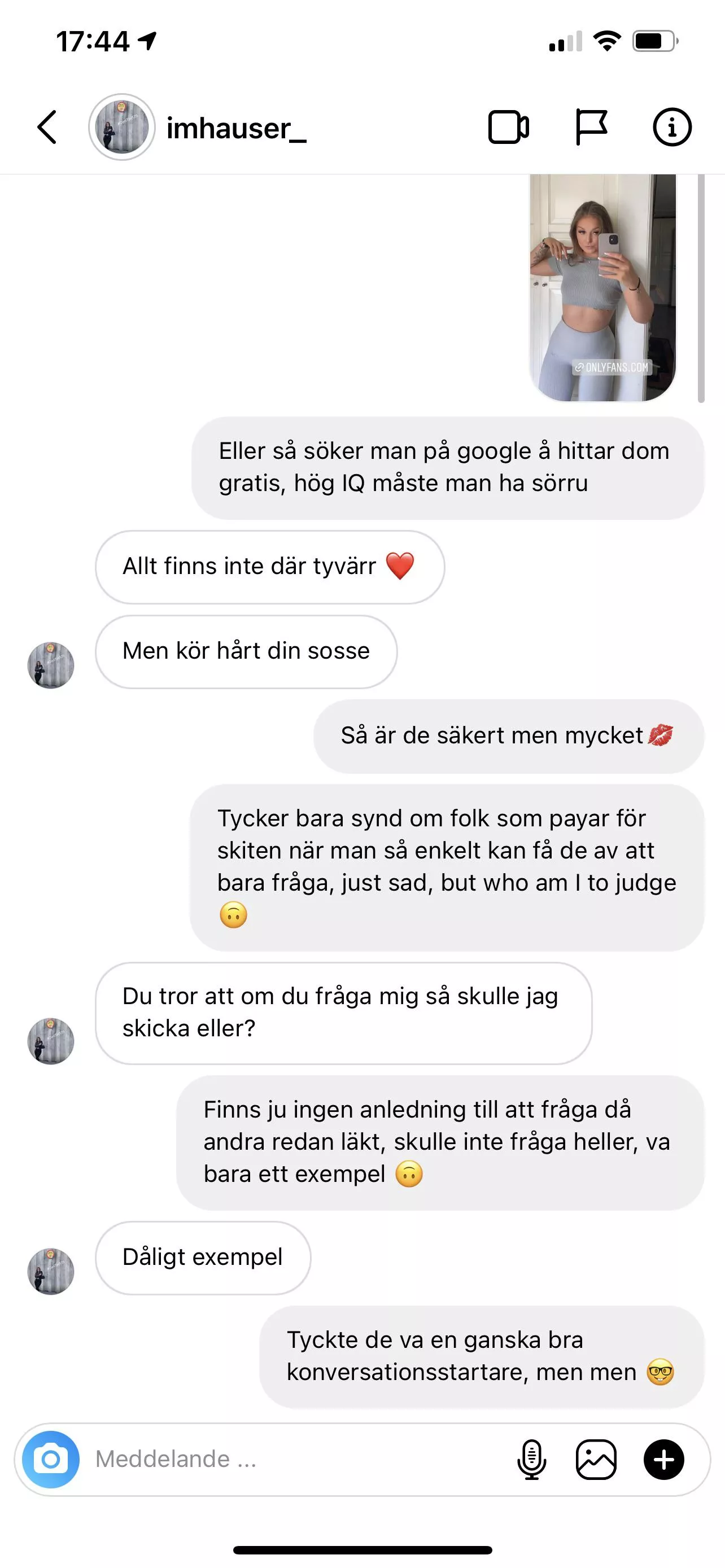The height and width of the screenshot is (1568, 725).
Task: Open camera to send a photo
Action: pyautogui.click(x=51, y=1459)
